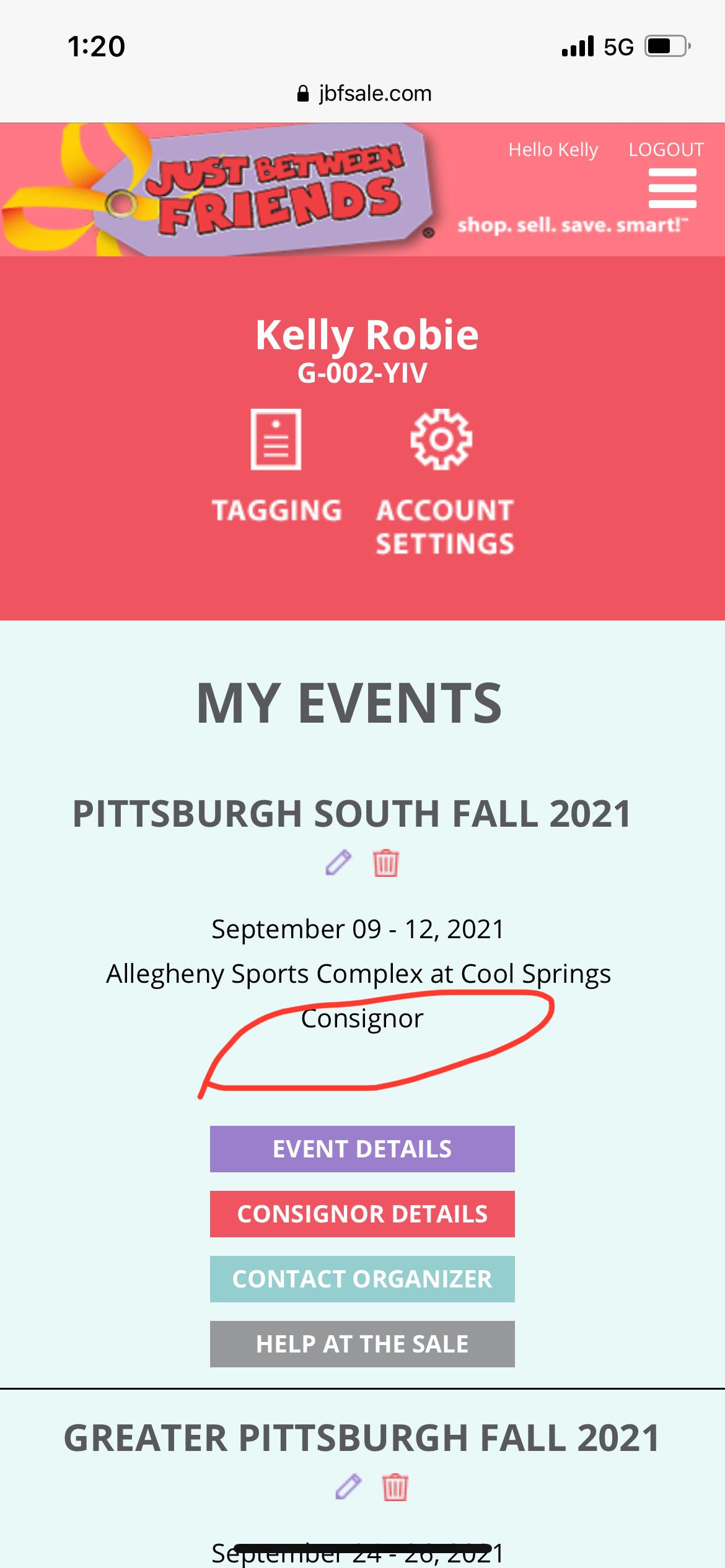
Task: Open the hamburger menu
Action: pos(672,188)
